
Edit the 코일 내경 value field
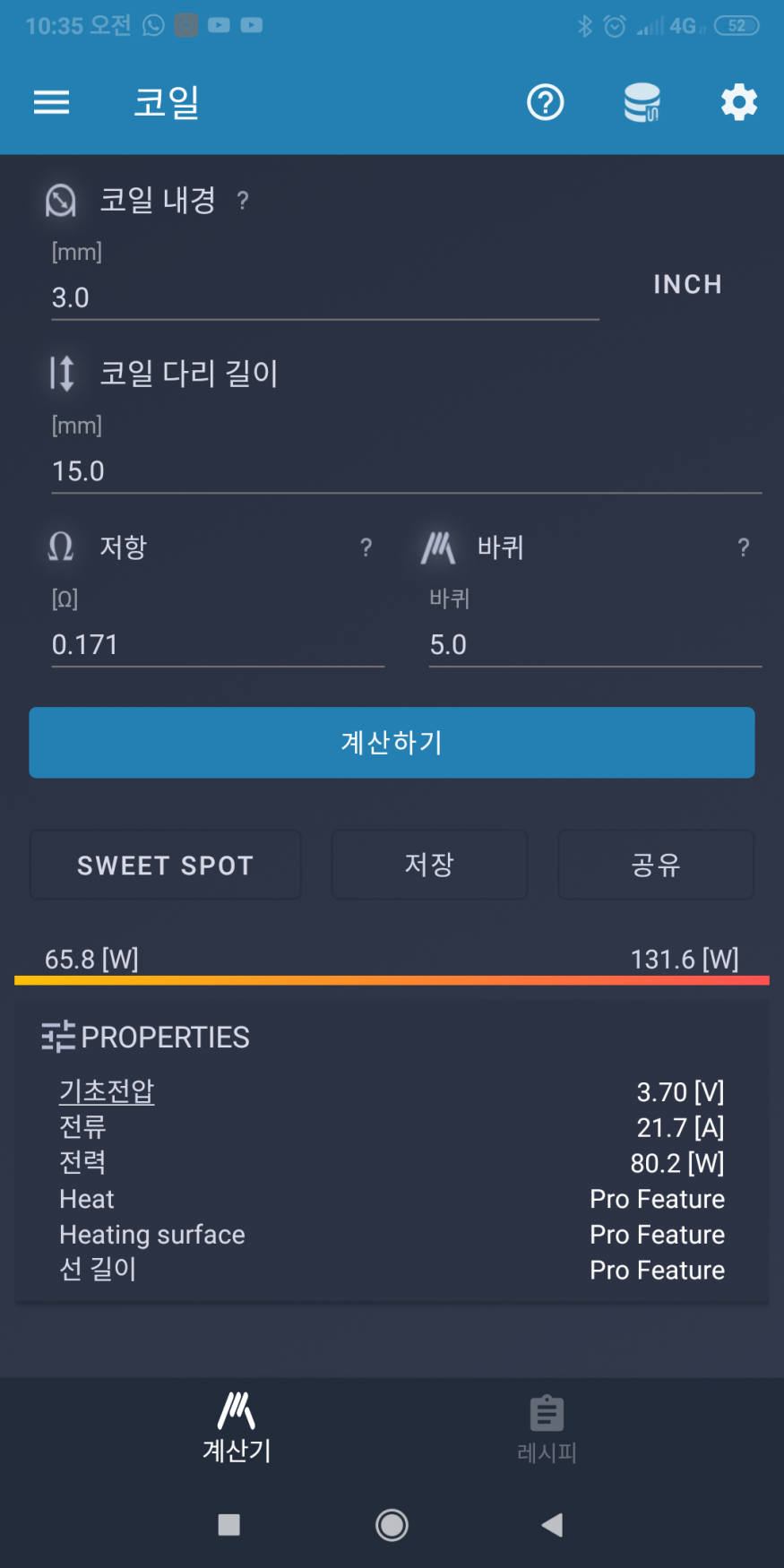click(325, 297)
